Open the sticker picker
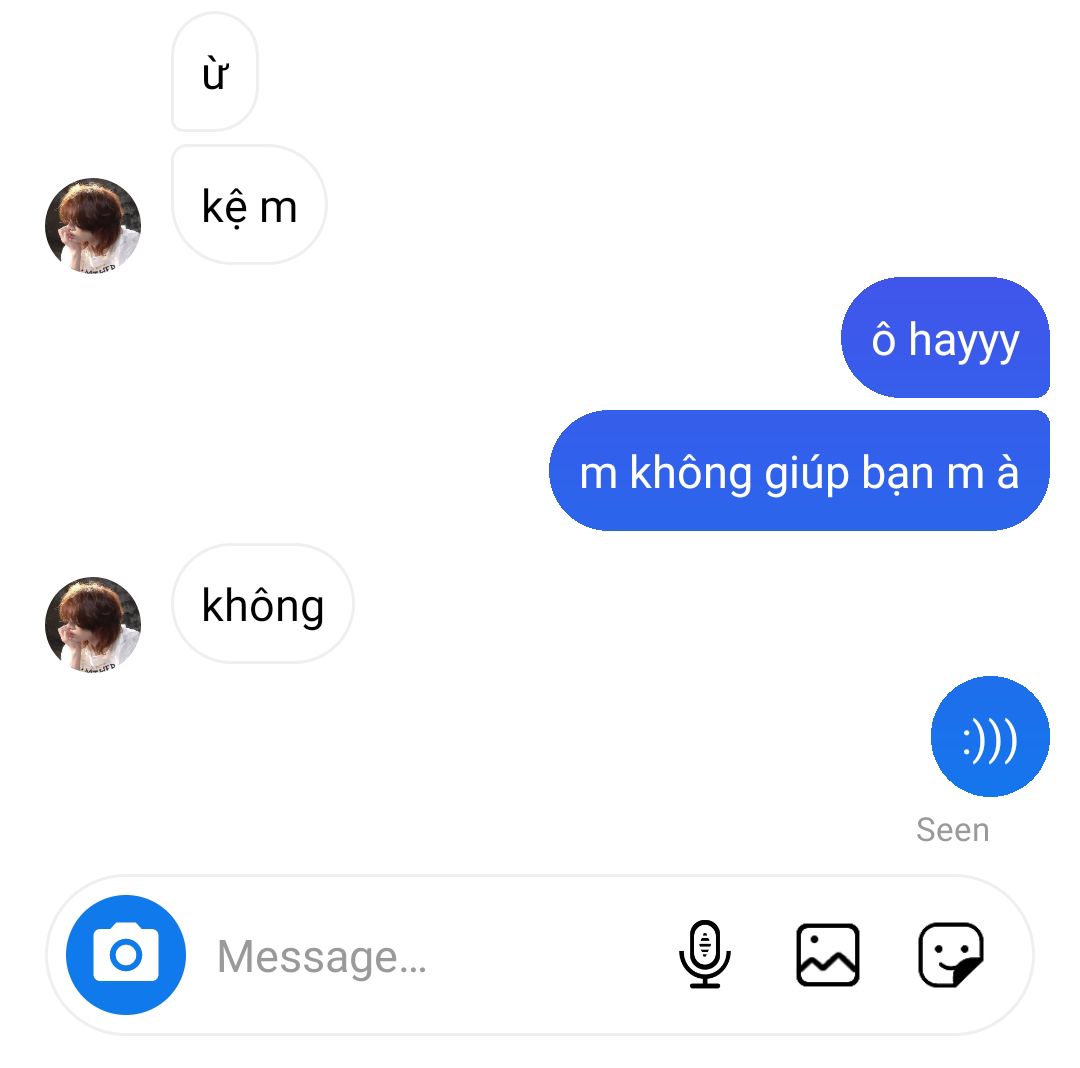Screen dimensions: 1080x1068 950,955
